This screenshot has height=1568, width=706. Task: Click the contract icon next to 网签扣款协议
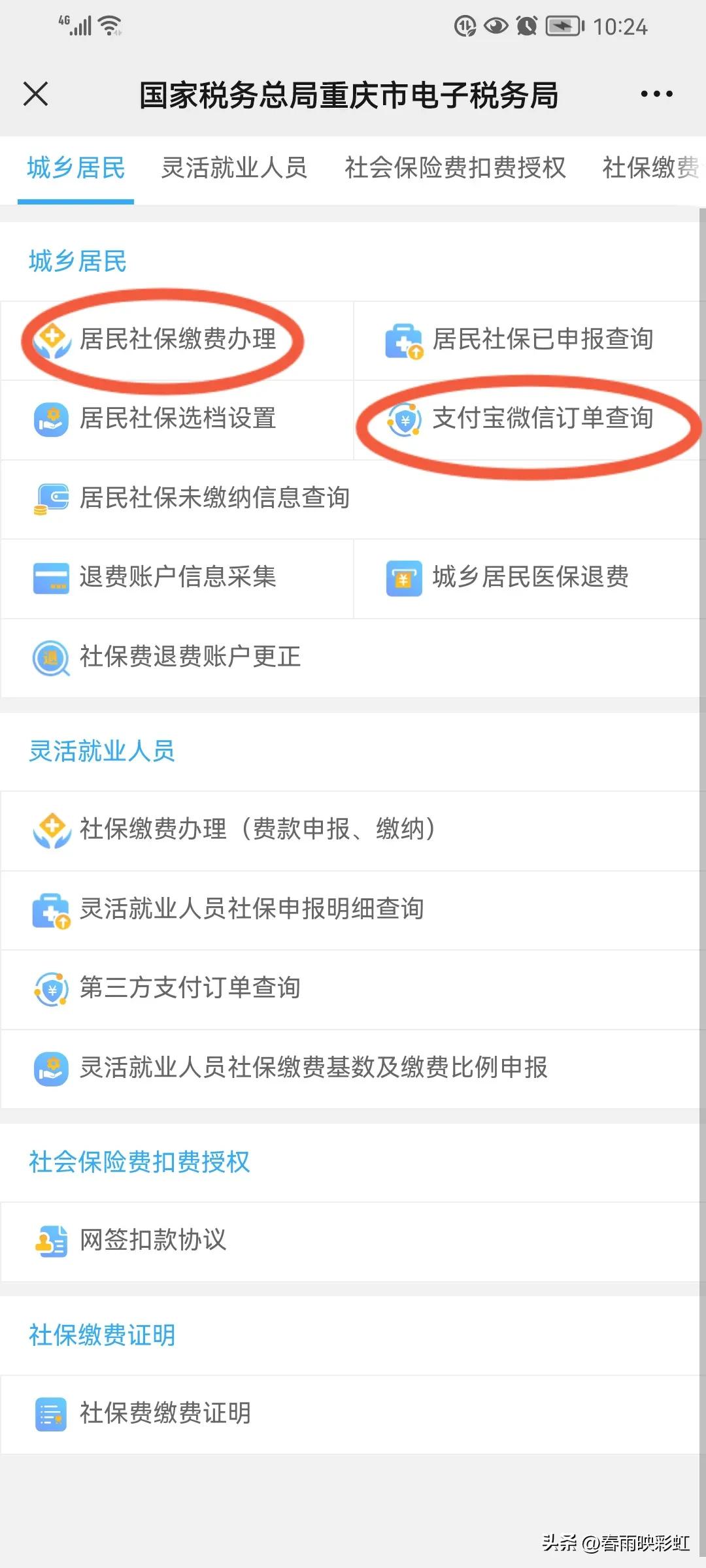coord(52,1240)
